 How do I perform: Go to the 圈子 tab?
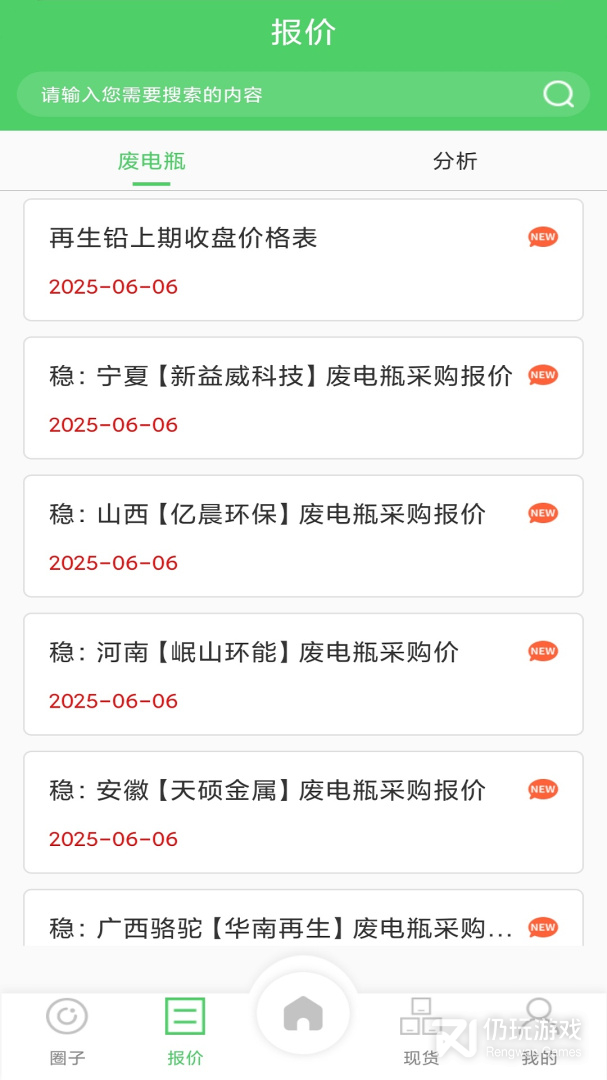click(x=67, y=1030)
